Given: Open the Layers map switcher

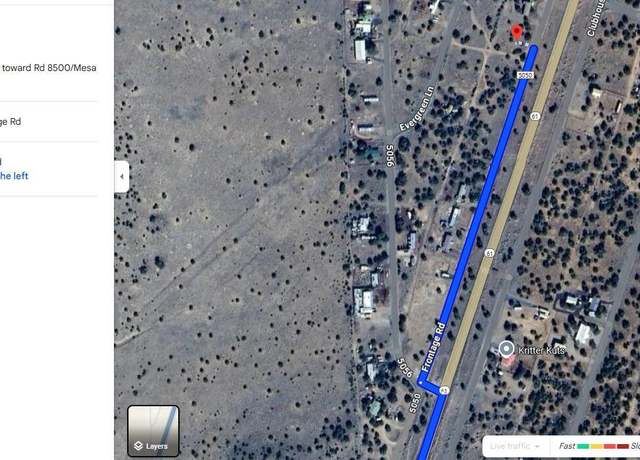Looking at the screenshot, I should point(153,431).
